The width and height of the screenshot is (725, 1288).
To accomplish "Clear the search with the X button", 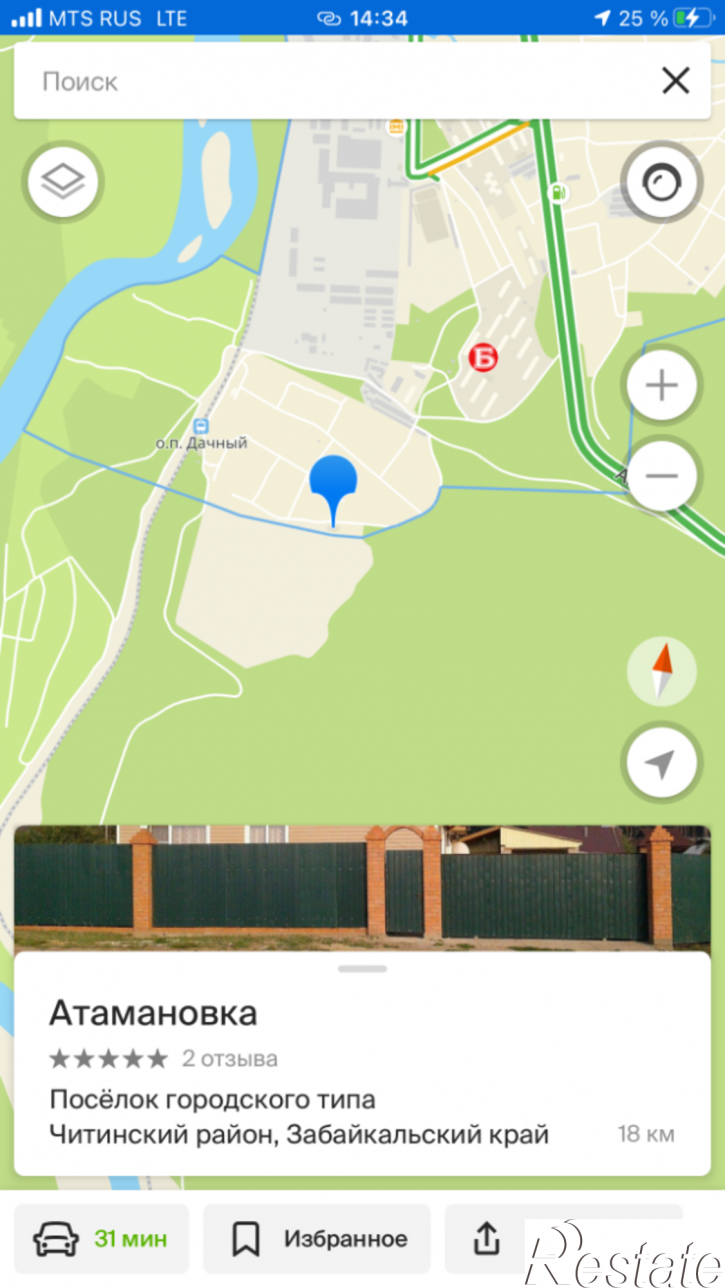I will (x=676, y=81).
